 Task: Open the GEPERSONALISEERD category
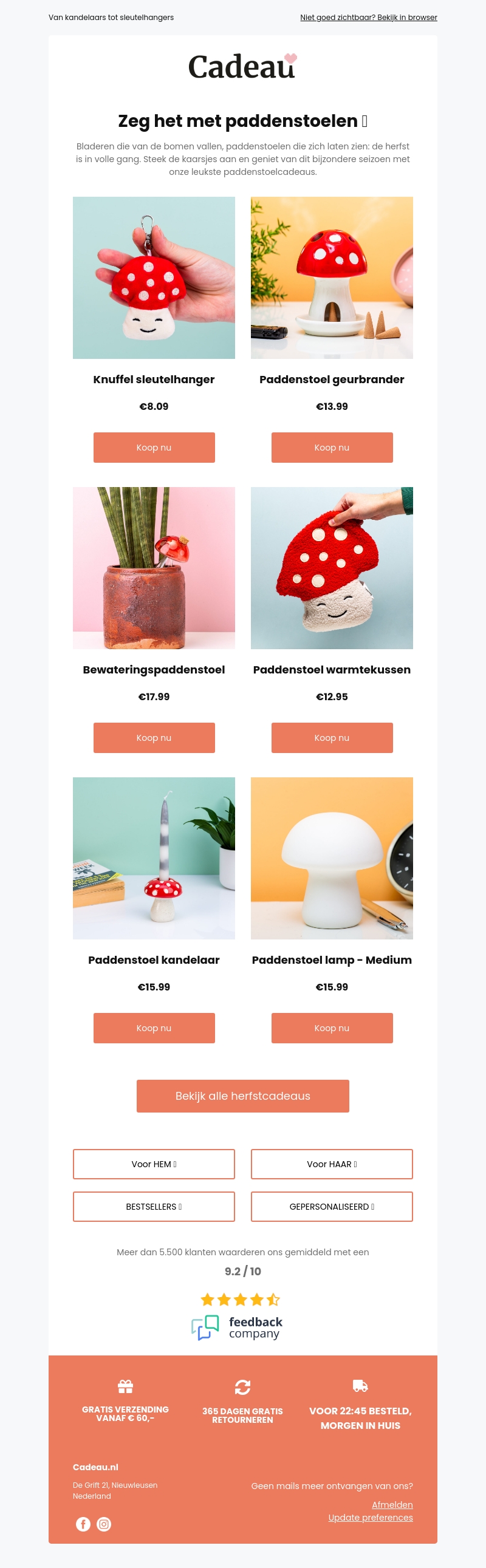tap(331, 1207)
